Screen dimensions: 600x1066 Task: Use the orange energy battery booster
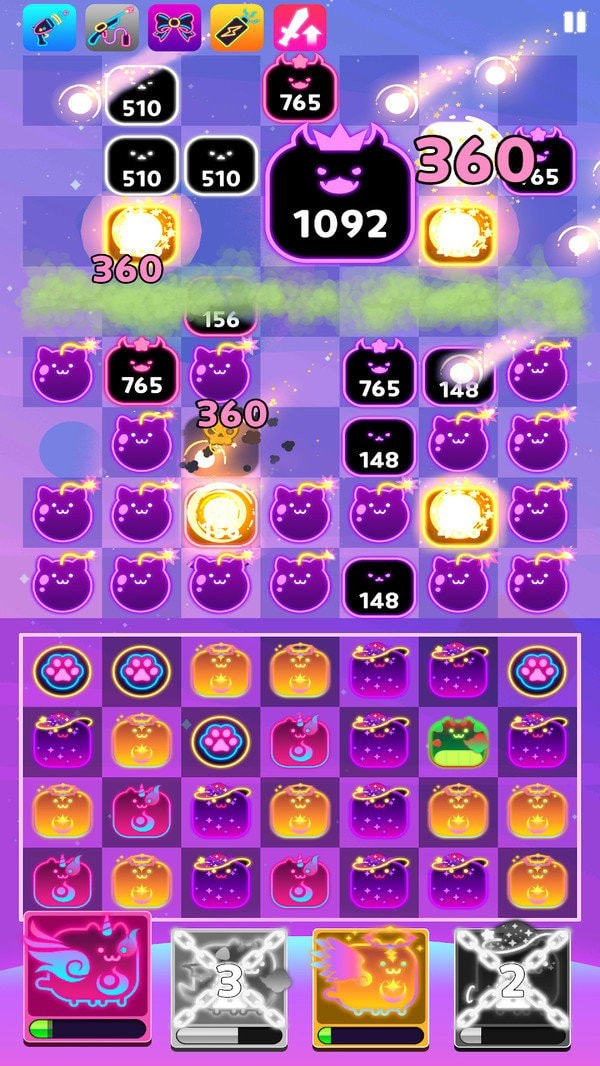[x=237, y=28]
